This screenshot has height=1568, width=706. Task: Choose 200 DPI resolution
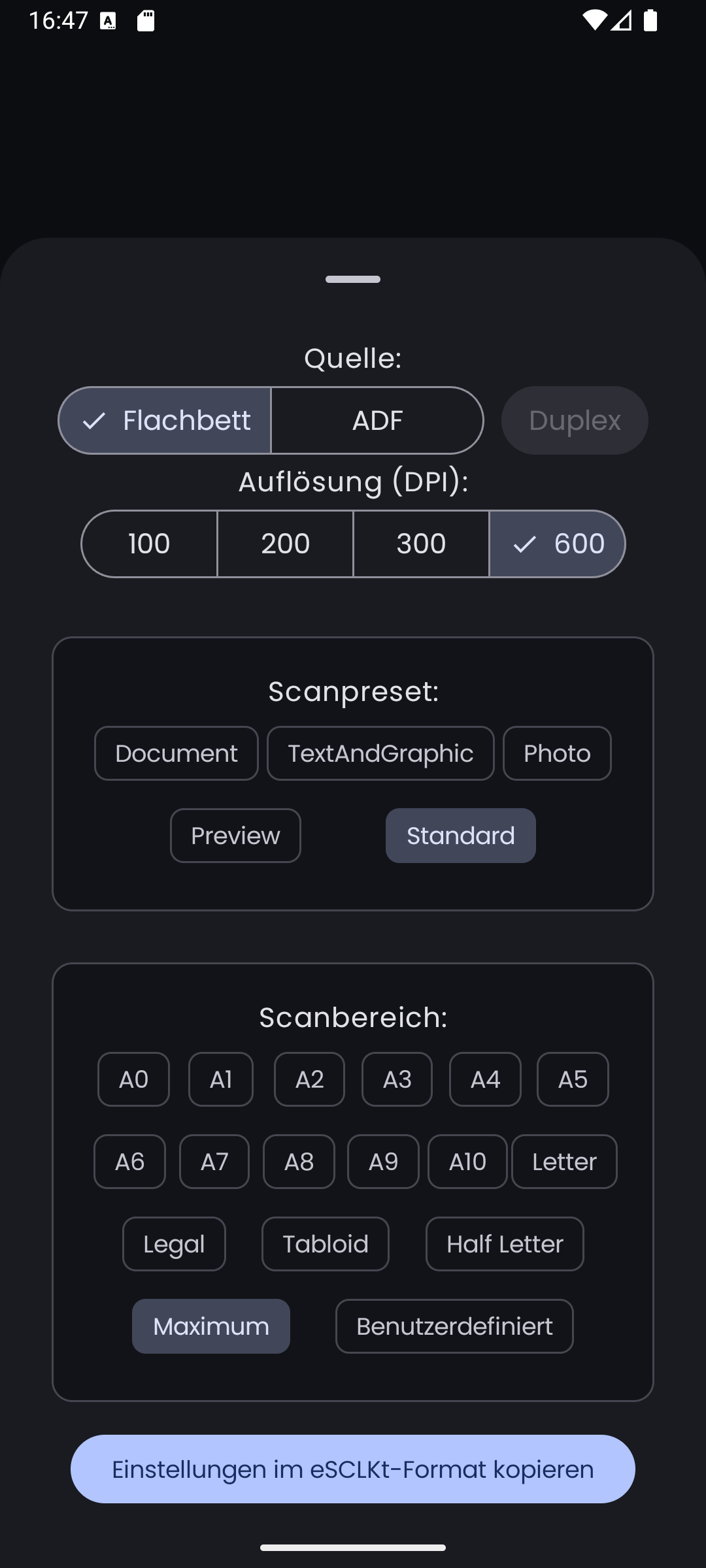[285, 544]
